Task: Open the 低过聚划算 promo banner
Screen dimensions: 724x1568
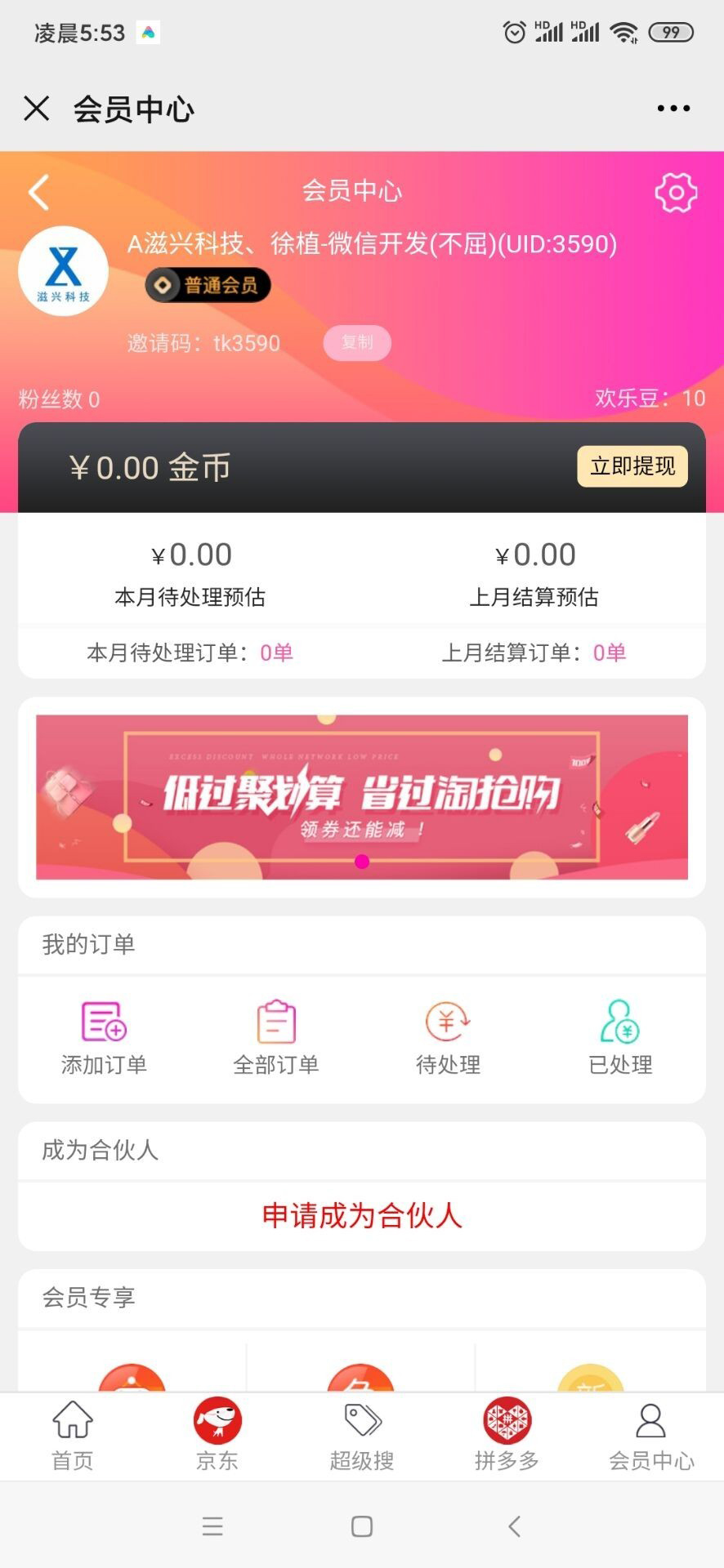Action: coord(362,797)
